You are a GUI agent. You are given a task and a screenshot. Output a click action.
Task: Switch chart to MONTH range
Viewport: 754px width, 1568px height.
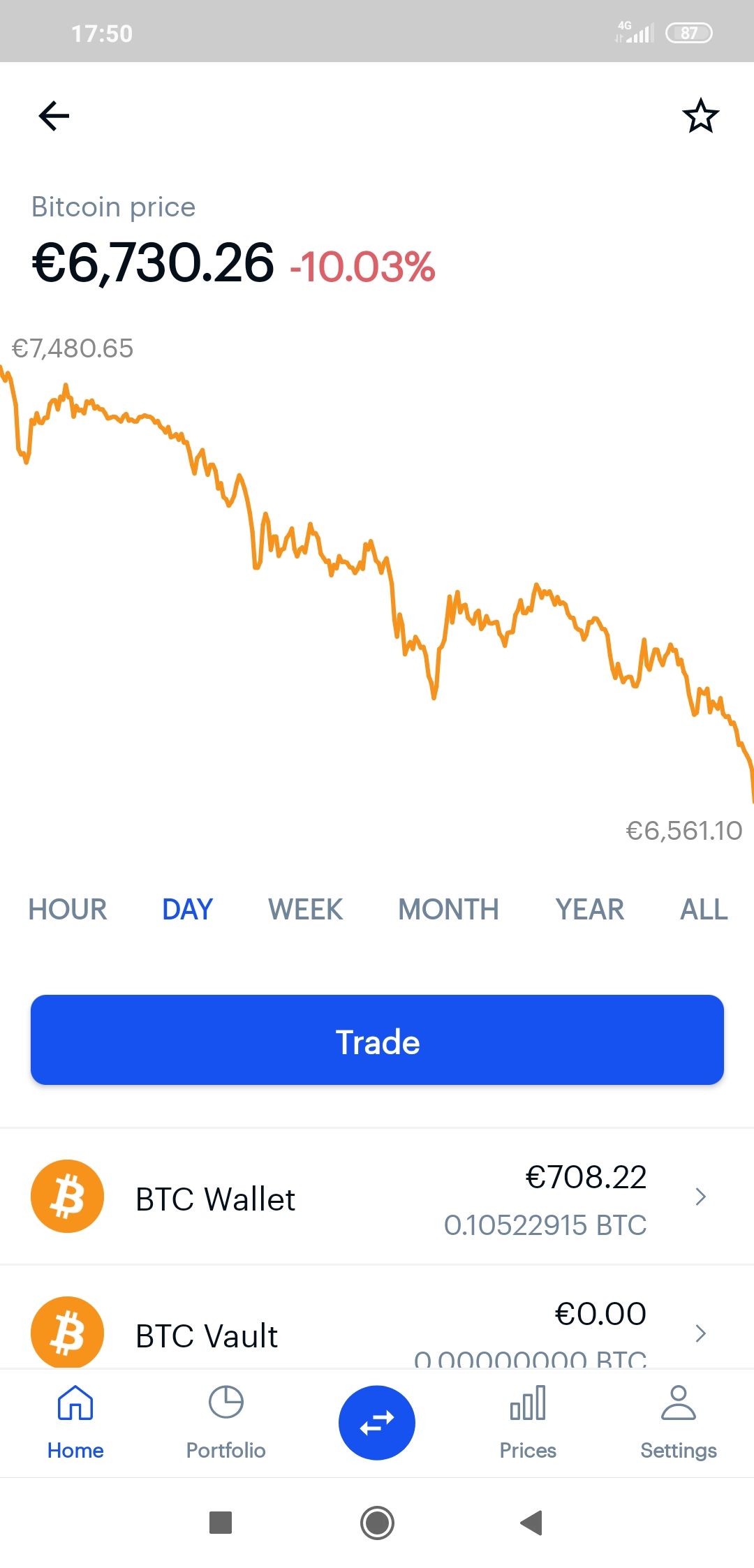coord(448,910)
